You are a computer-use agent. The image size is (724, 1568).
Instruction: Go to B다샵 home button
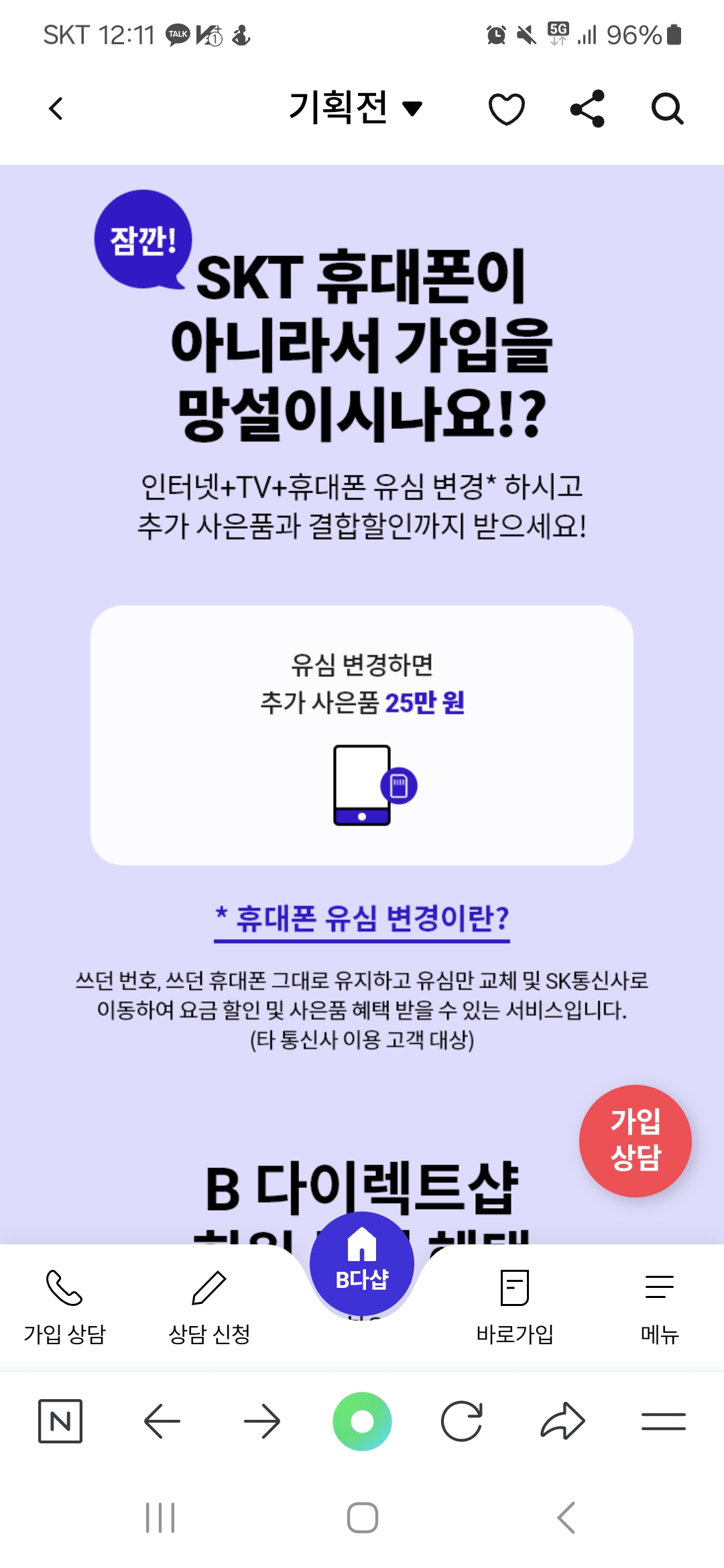pos(362,1264)
